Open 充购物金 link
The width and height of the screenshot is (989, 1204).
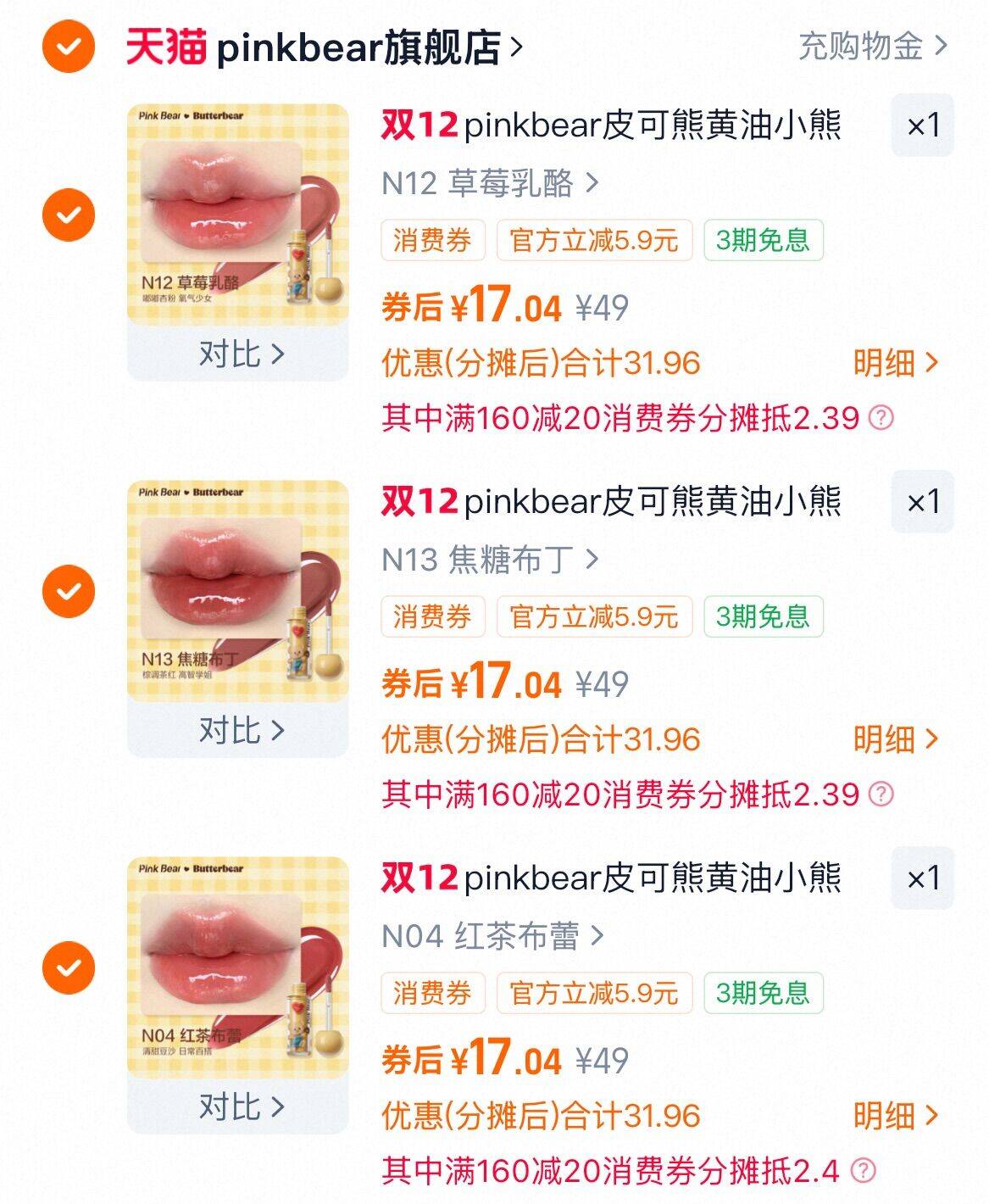[x=872, y=46]
